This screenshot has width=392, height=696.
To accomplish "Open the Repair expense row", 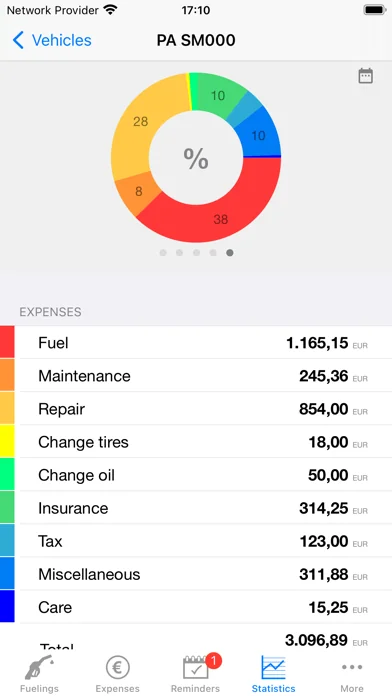I will (196, 409).
